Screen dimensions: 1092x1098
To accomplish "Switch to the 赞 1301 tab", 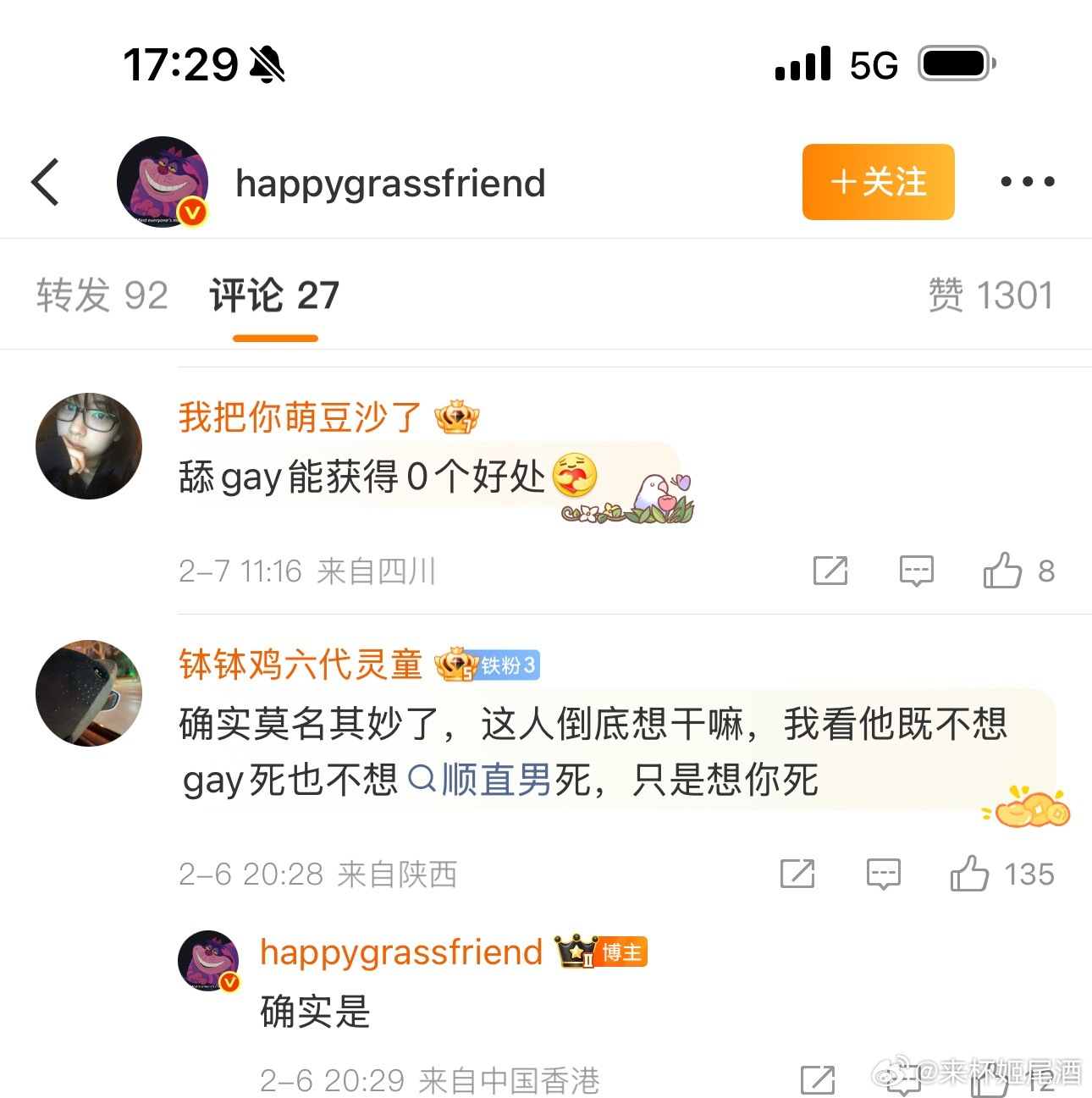I will (990, 295).
